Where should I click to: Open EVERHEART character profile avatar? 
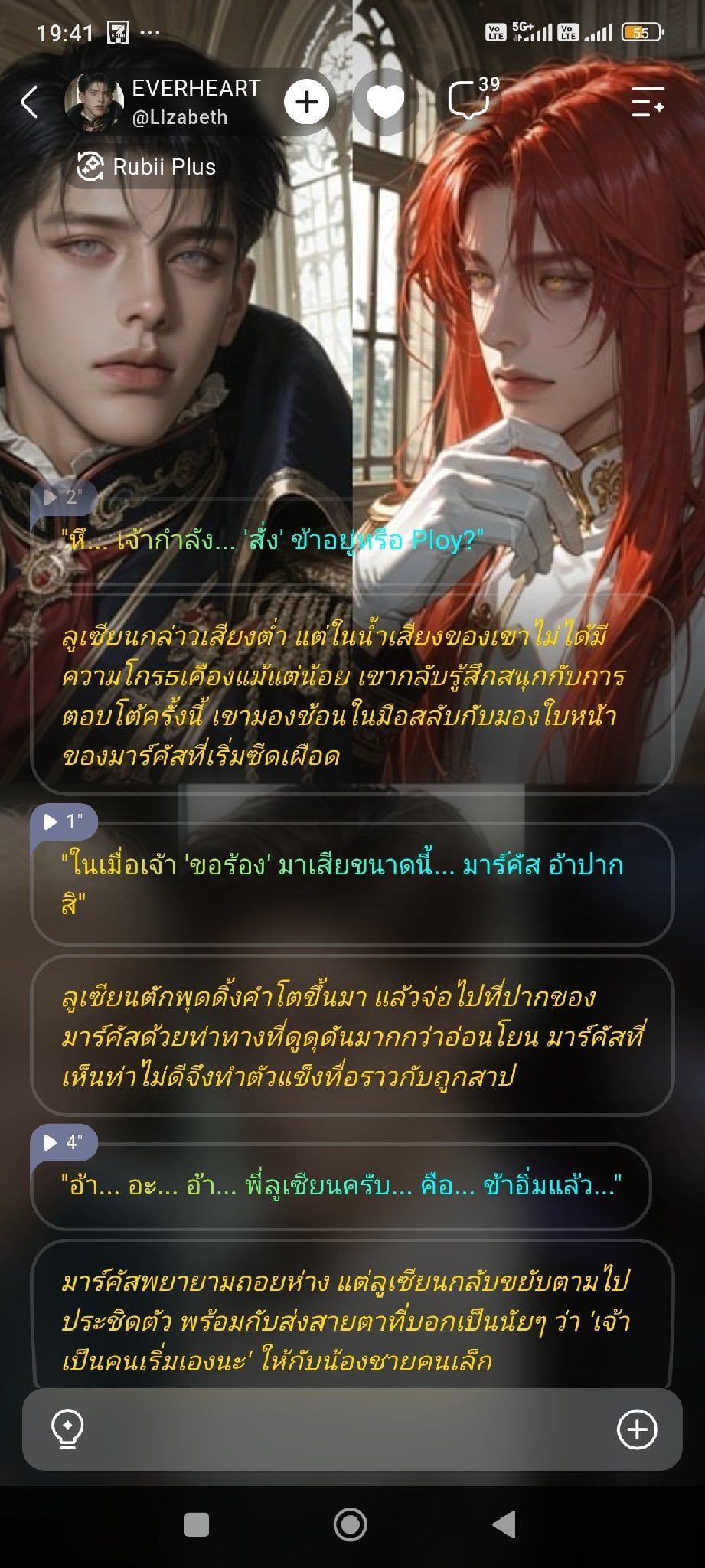tap(93, 102)
